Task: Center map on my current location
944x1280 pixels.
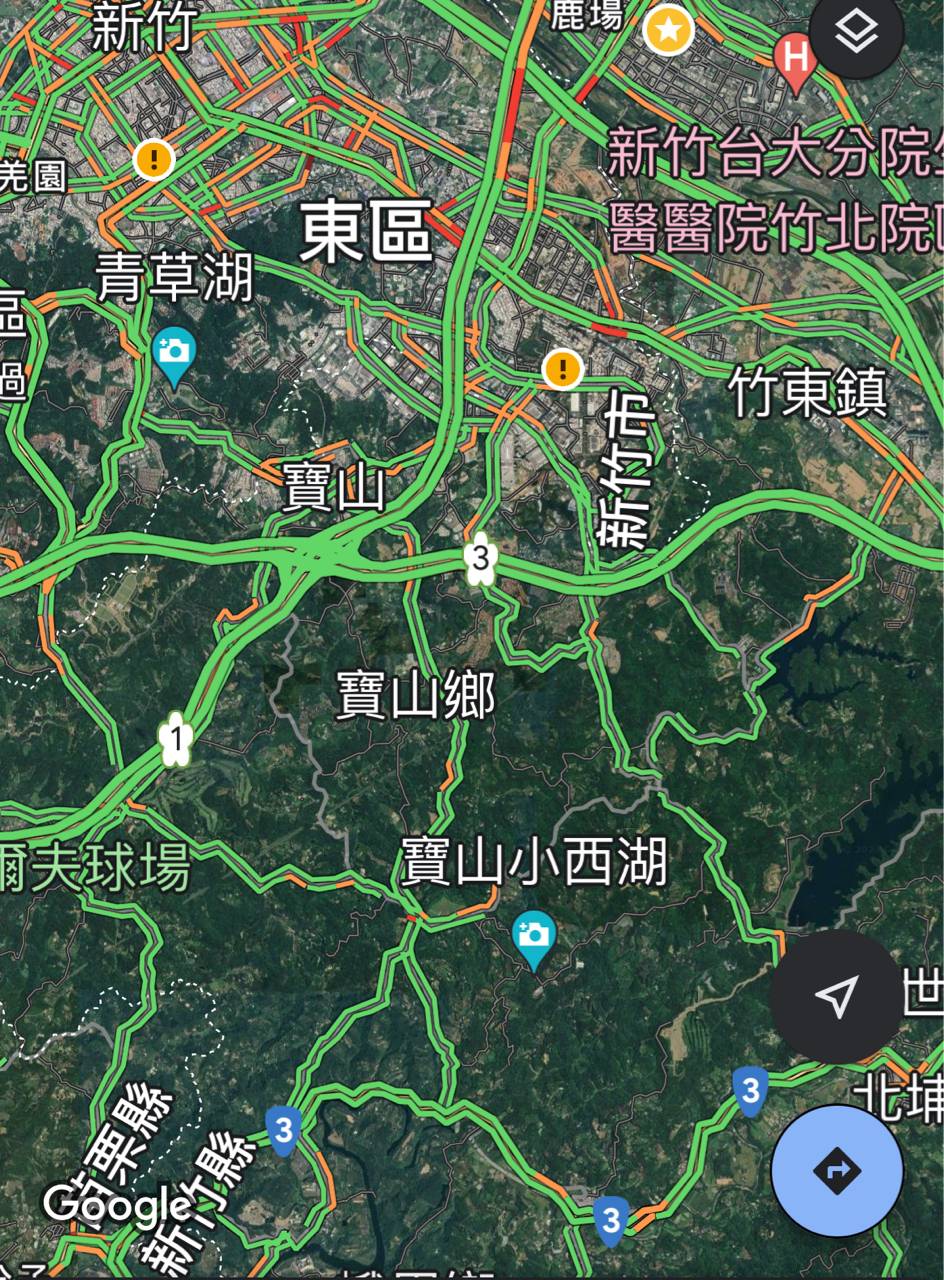Action: click(x=836, y=996)
